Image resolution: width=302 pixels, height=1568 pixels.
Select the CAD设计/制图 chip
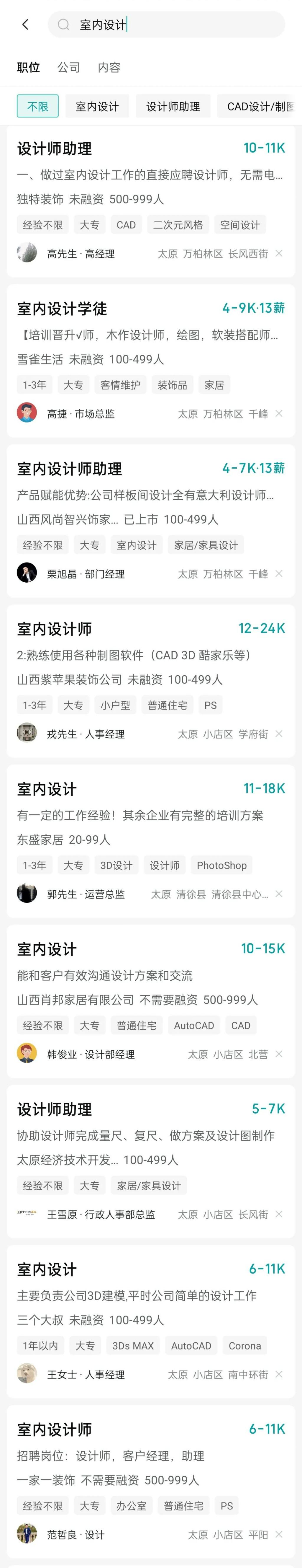[260, 107]
